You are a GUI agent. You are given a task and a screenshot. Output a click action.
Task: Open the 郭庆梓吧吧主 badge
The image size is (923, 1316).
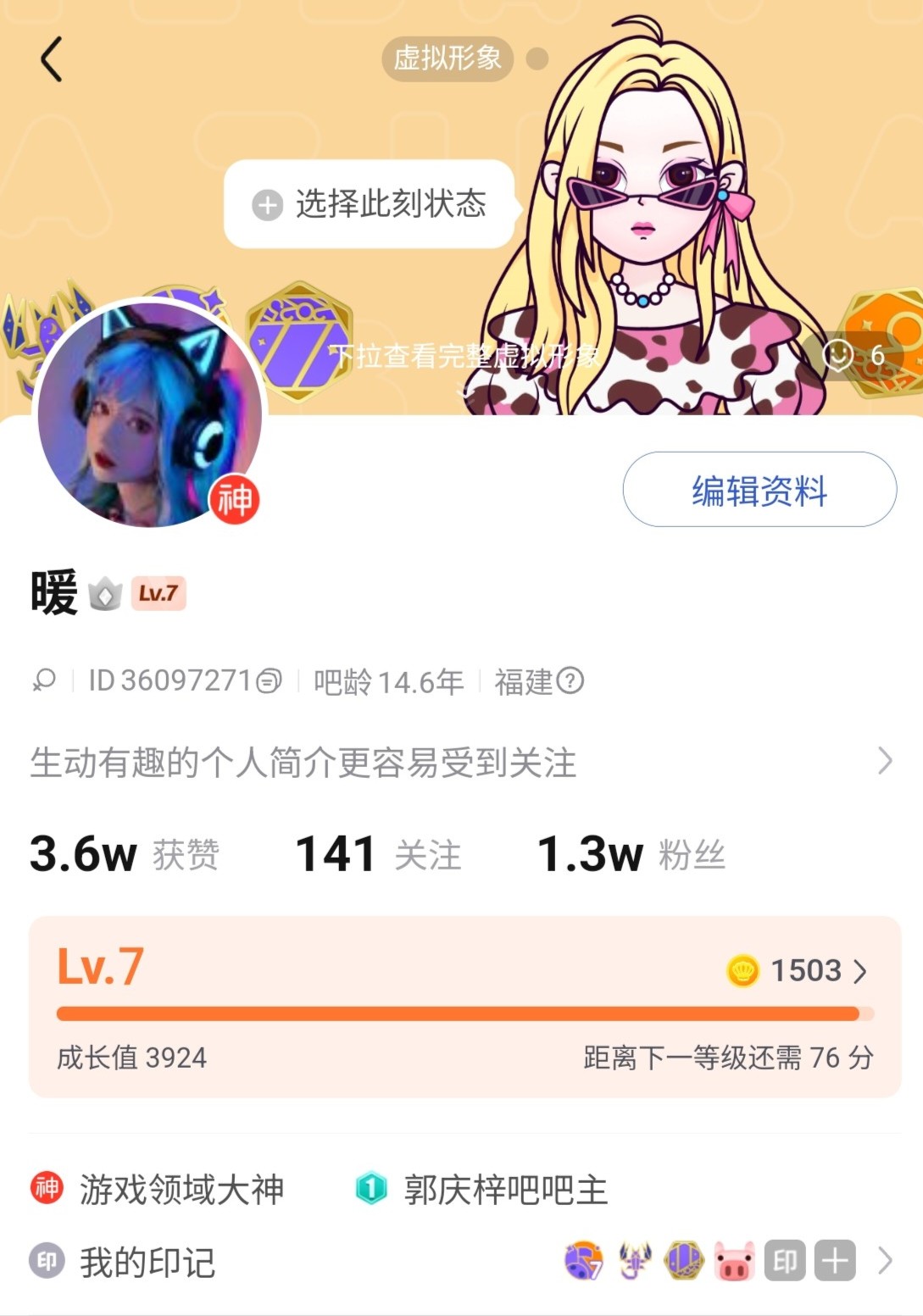[481, 1189]
